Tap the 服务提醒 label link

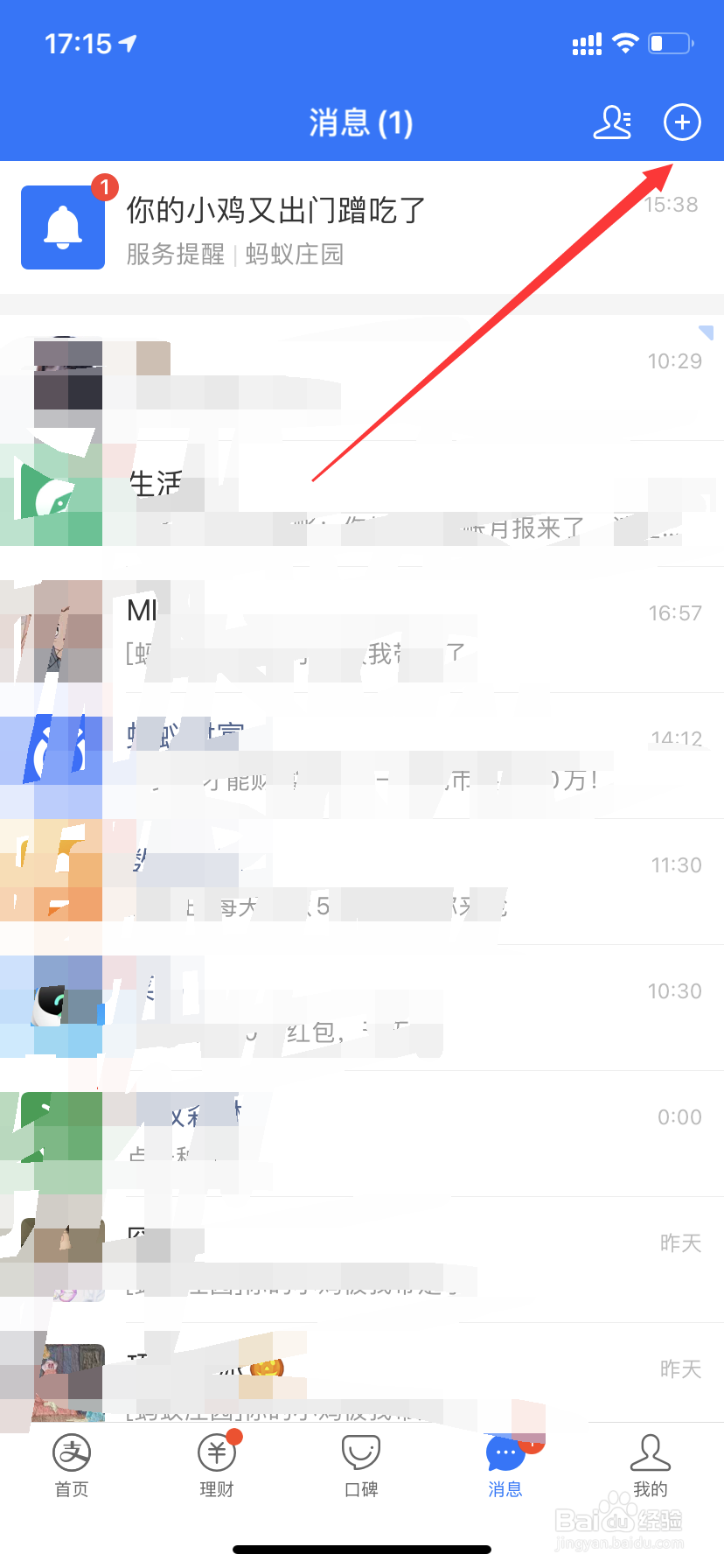click(x=175, y=255)
